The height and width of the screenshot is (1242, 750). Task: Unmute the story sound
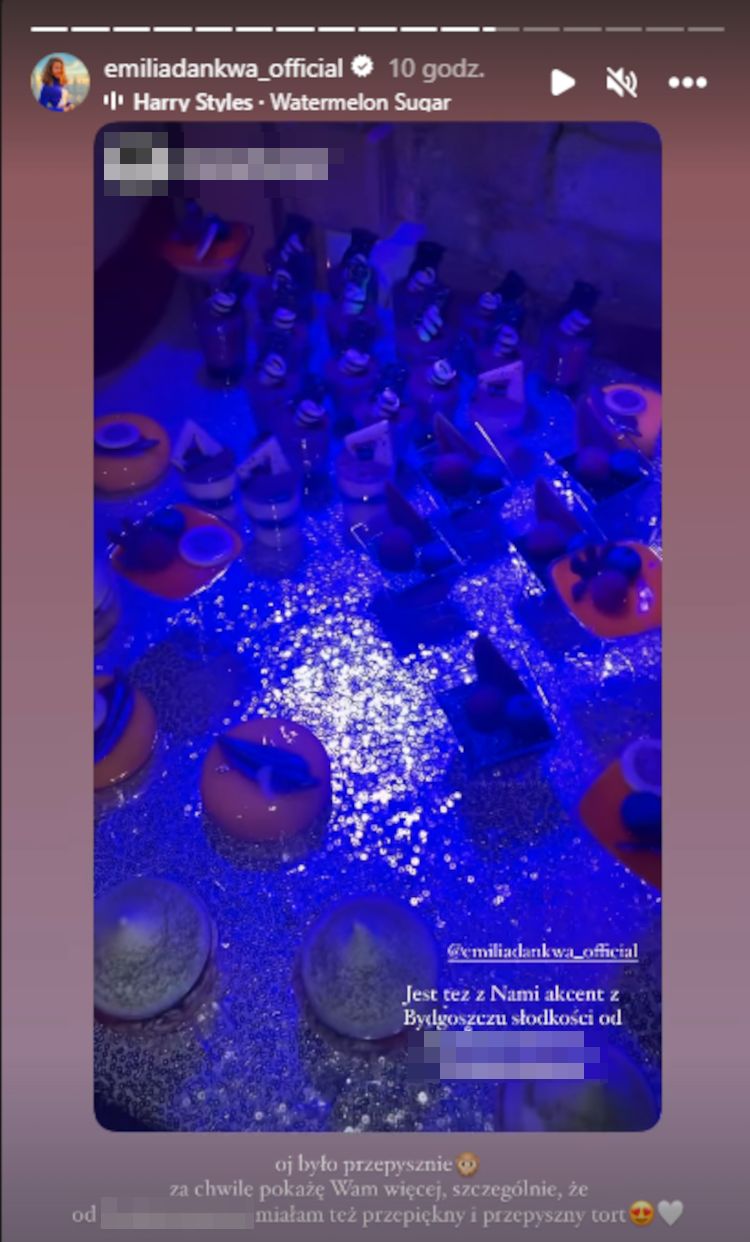(x=622, y=82)
